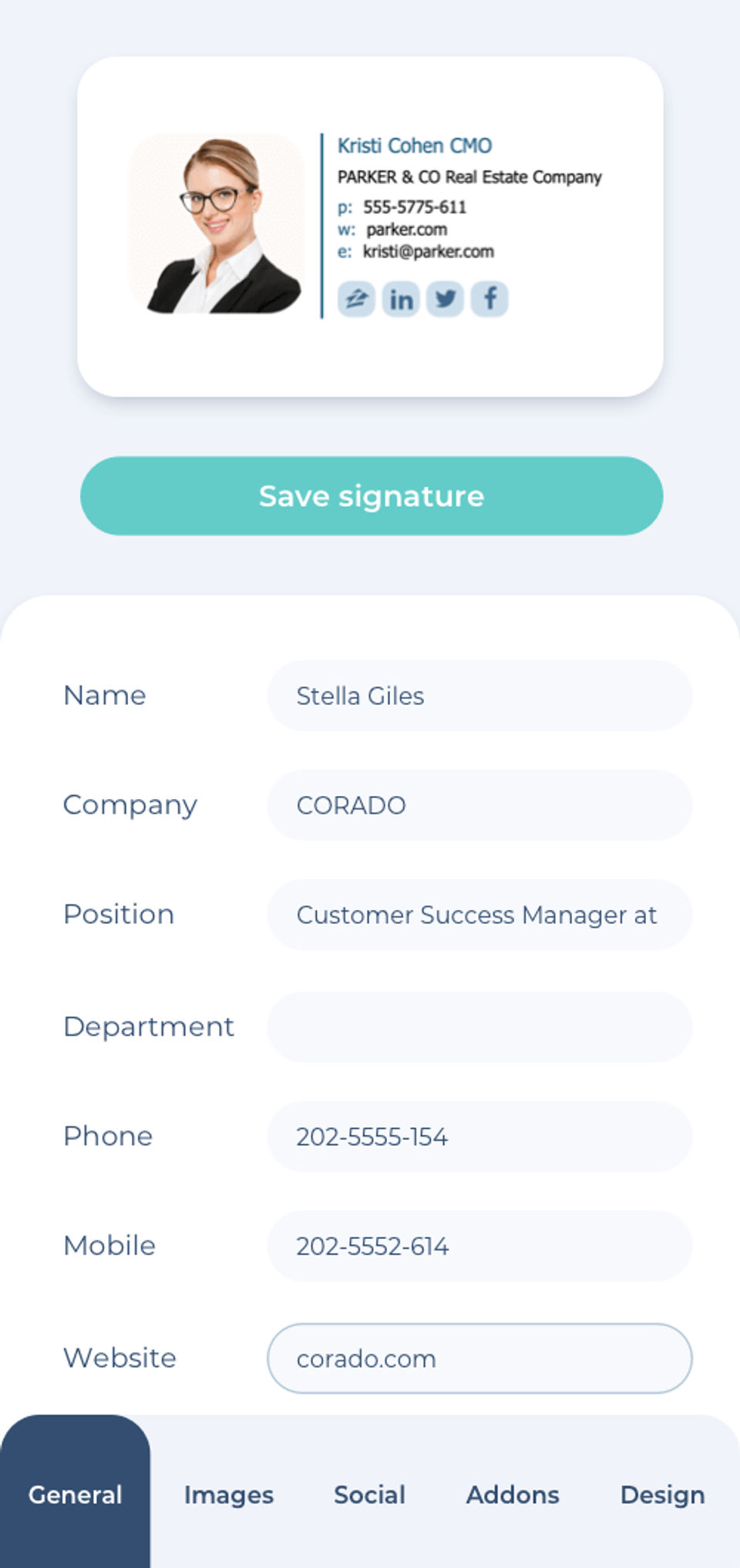Switch to the Design tab
The height and width of the screenshot is (1568, 740).
[x=662, y=1495]
